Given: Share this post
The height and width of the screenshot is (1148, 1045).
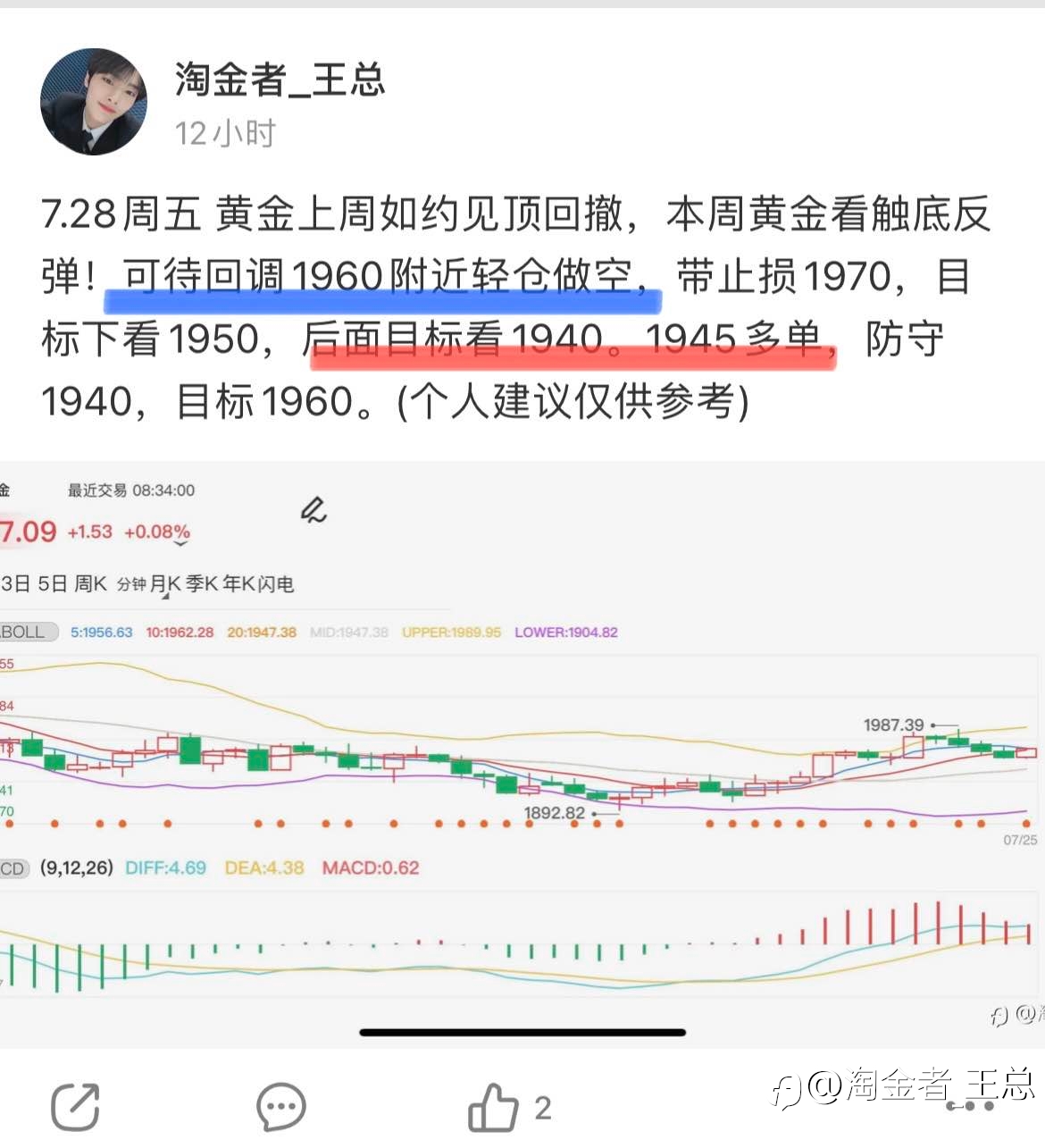Looking at the screenshot, I should [75, 1108].
